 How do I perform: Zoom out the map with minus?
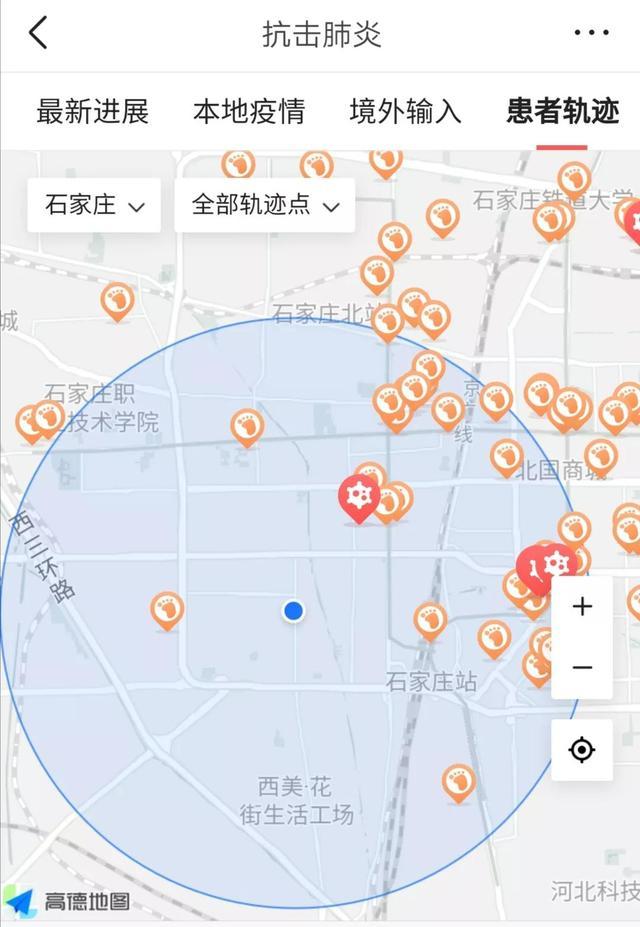pos(582,667)
